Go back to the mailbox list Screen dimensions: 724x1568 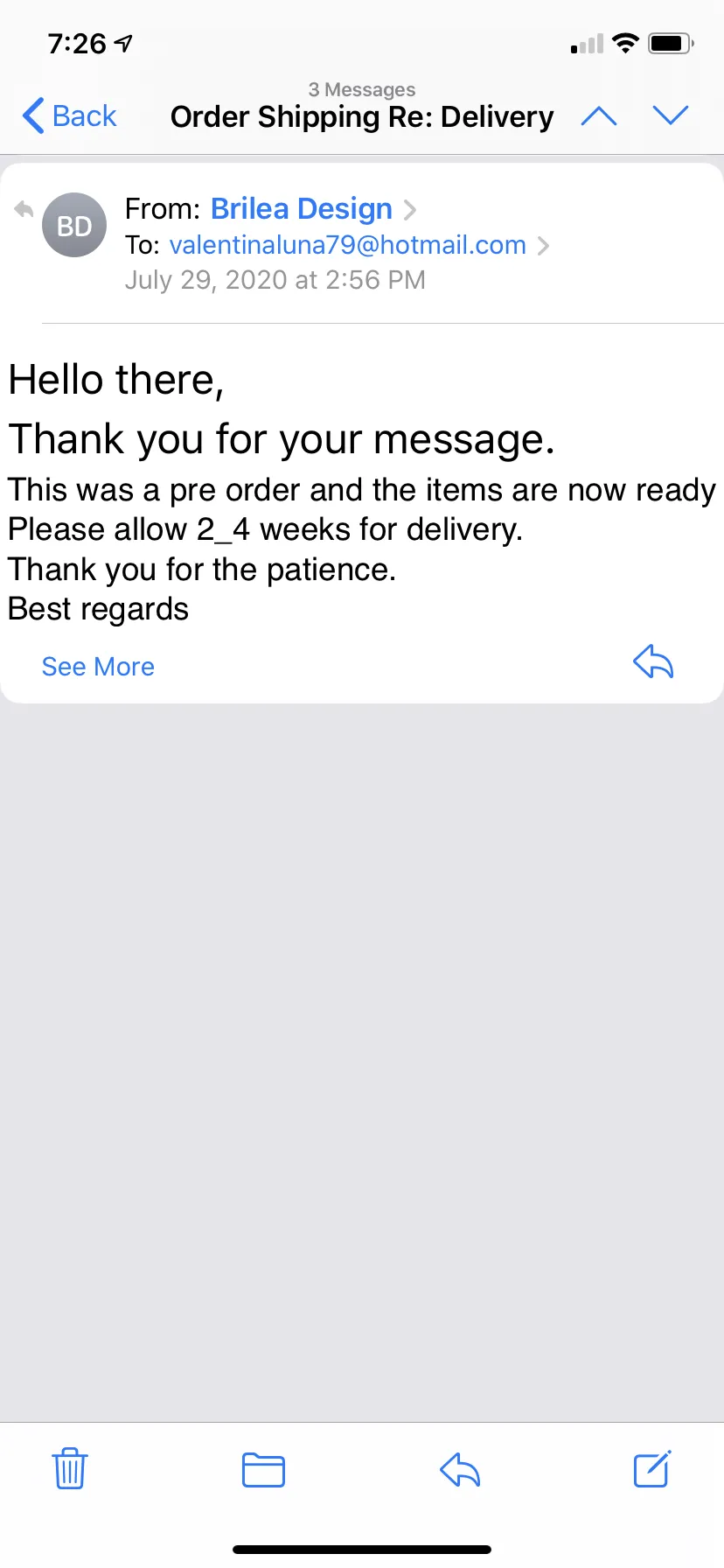(x=69, y=115)
